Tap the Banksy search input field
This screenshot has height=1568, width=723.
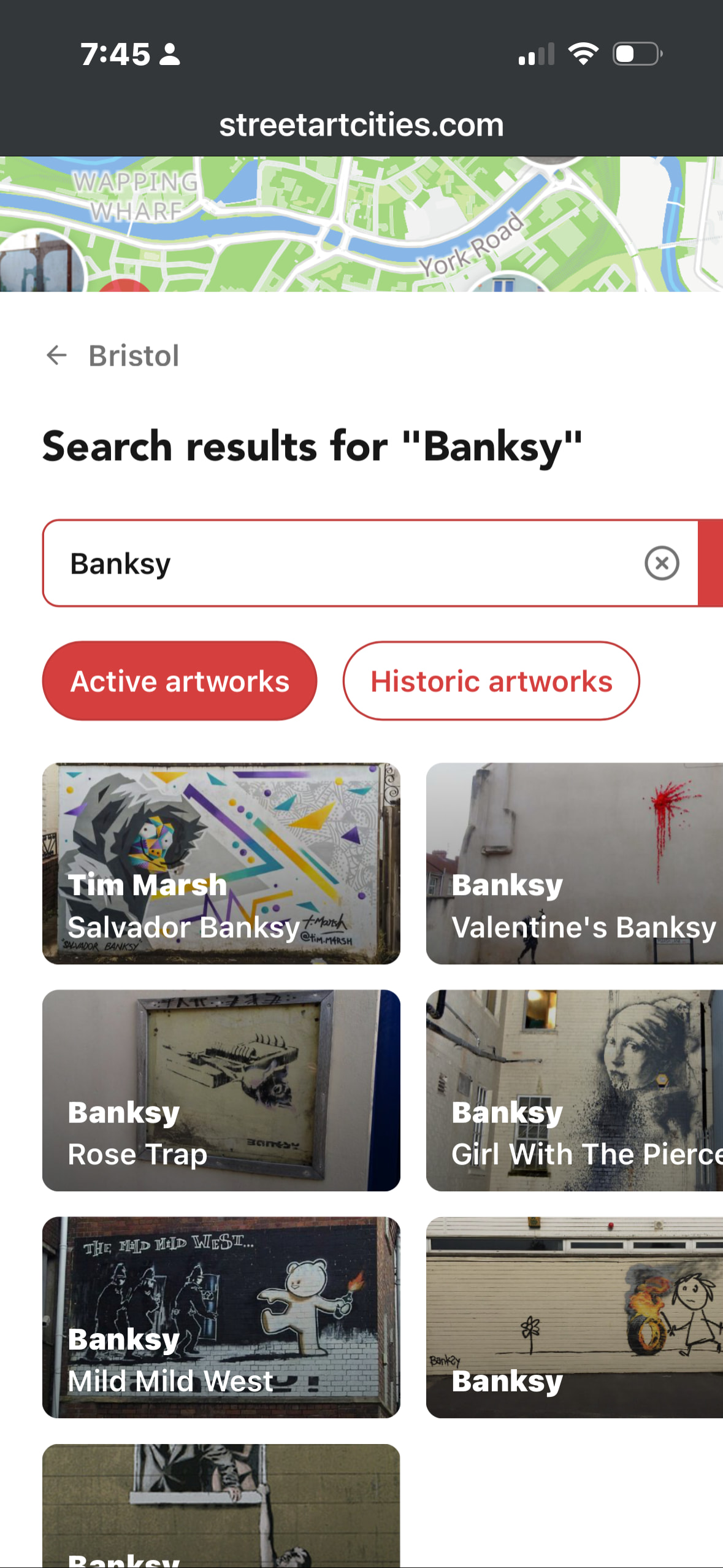pos(343,563)
